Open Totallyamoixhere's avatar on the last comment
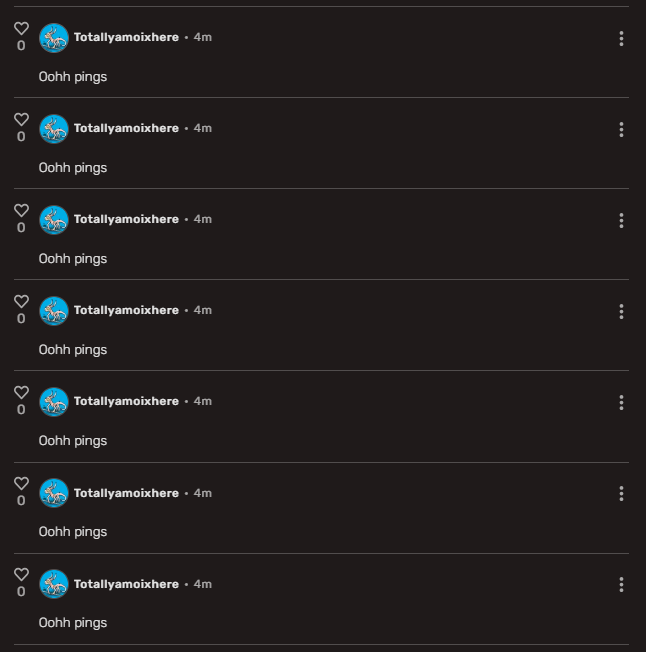The width and height of the screenshot is (646, 652). click(x=53, y=584)
